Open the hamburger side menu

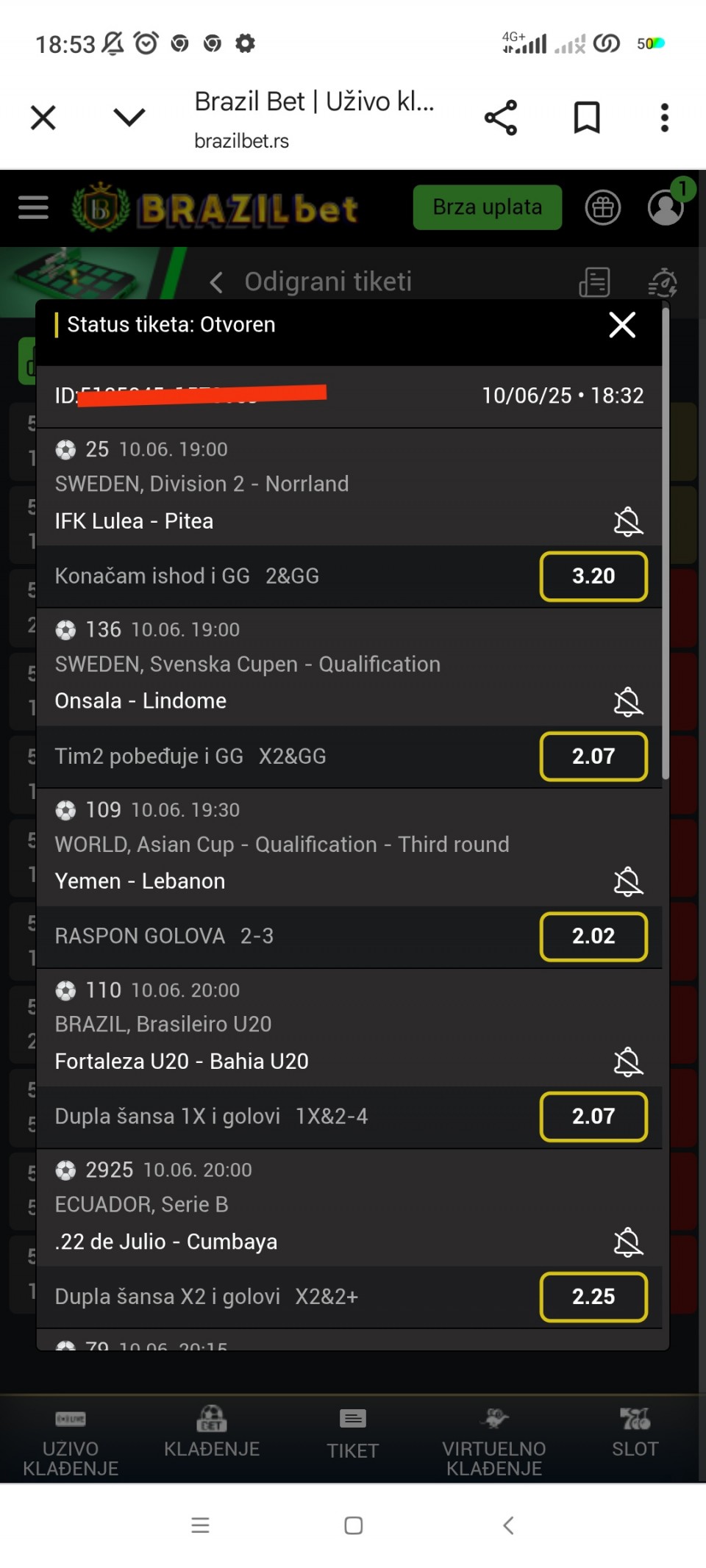click(33, 208)
